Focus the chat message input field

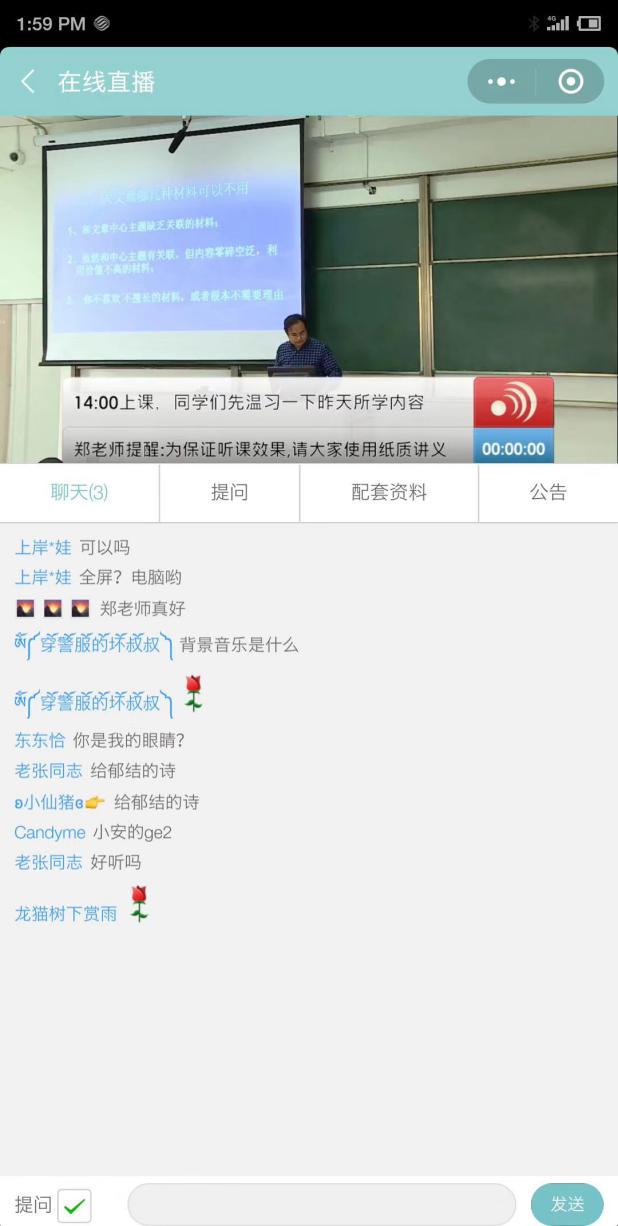tap(322, 1204)
